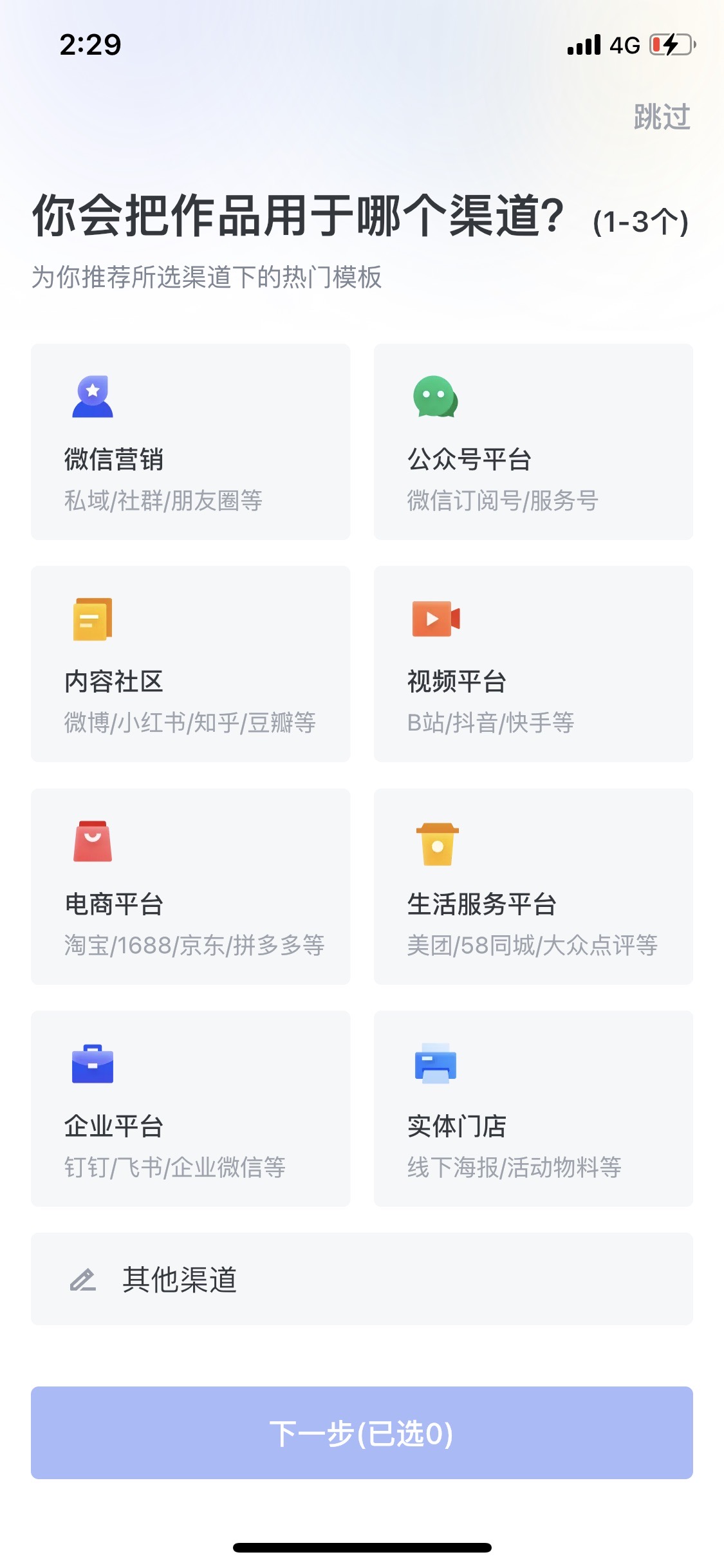Choose the 公众号平台 option
Screen dimensions: 724x1568
(533, 442)
